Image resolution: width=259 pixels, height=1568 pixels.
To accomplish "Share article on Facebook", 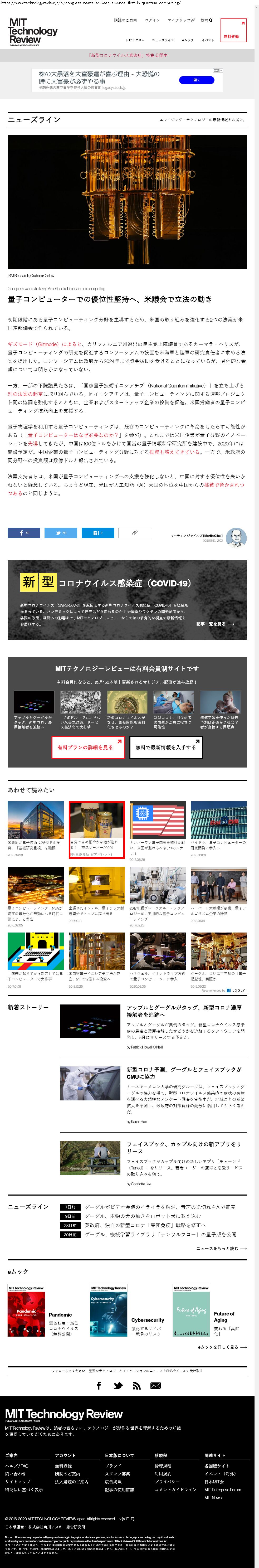I will coord(24,533).
